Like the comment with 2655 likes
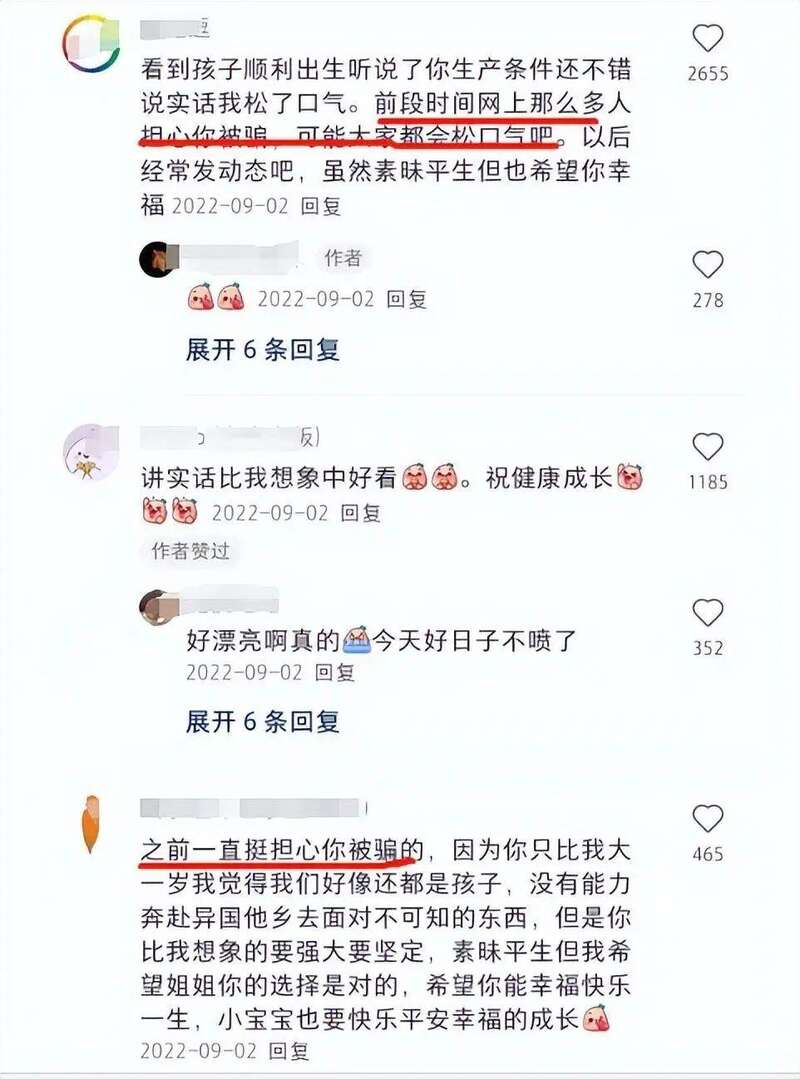This screenshot has height=1079, width=800. [x=708, y=39]
